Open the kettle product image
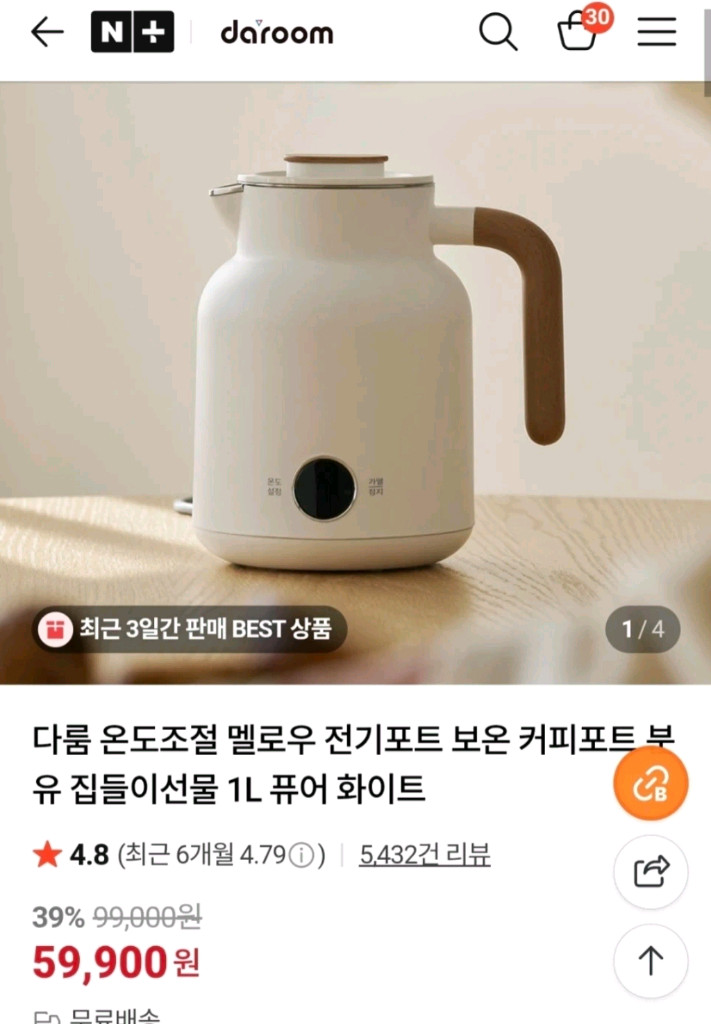Screen dimensions: 711x1024 point(355,383)
